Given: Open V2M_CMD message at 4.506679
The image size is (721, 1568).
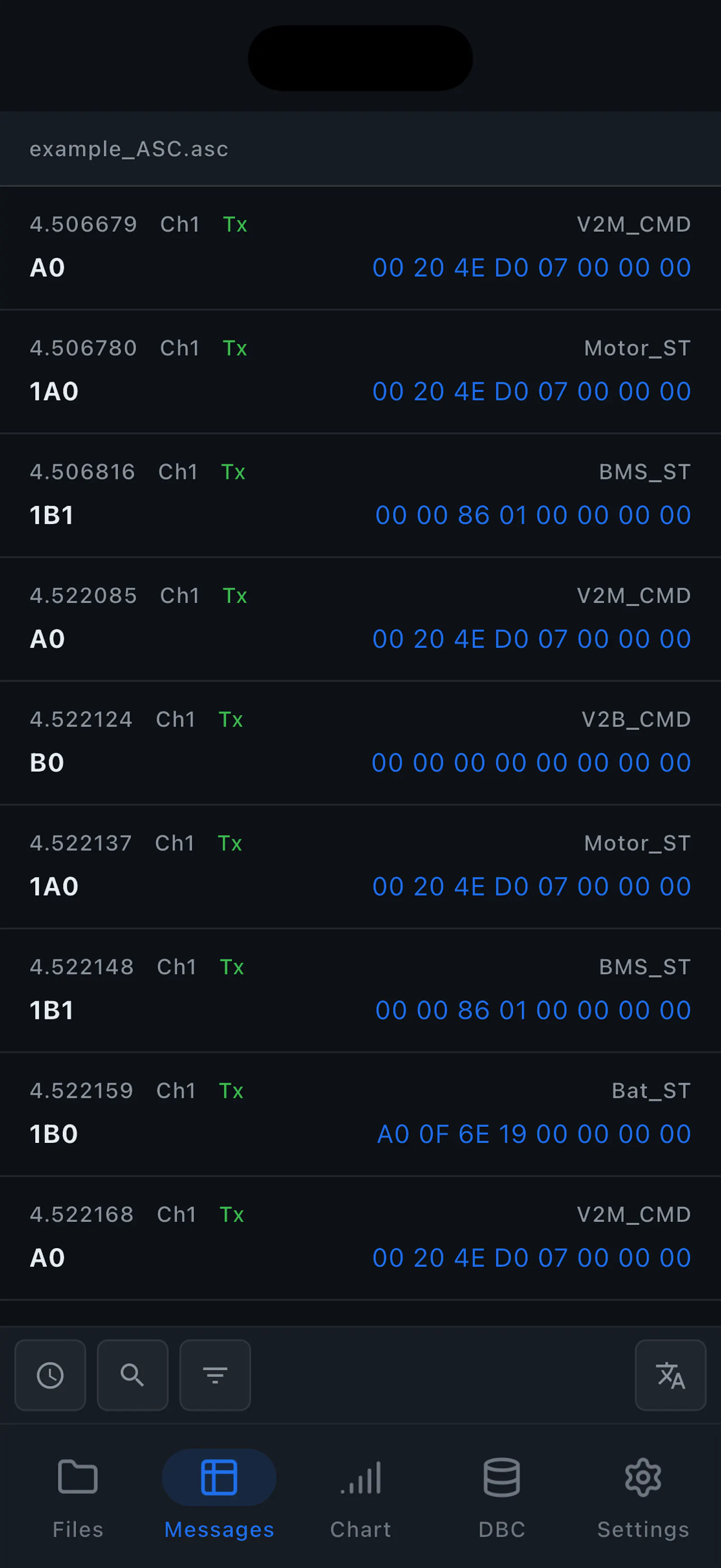Looking at the screenshot, I should (x=360, y=248).
